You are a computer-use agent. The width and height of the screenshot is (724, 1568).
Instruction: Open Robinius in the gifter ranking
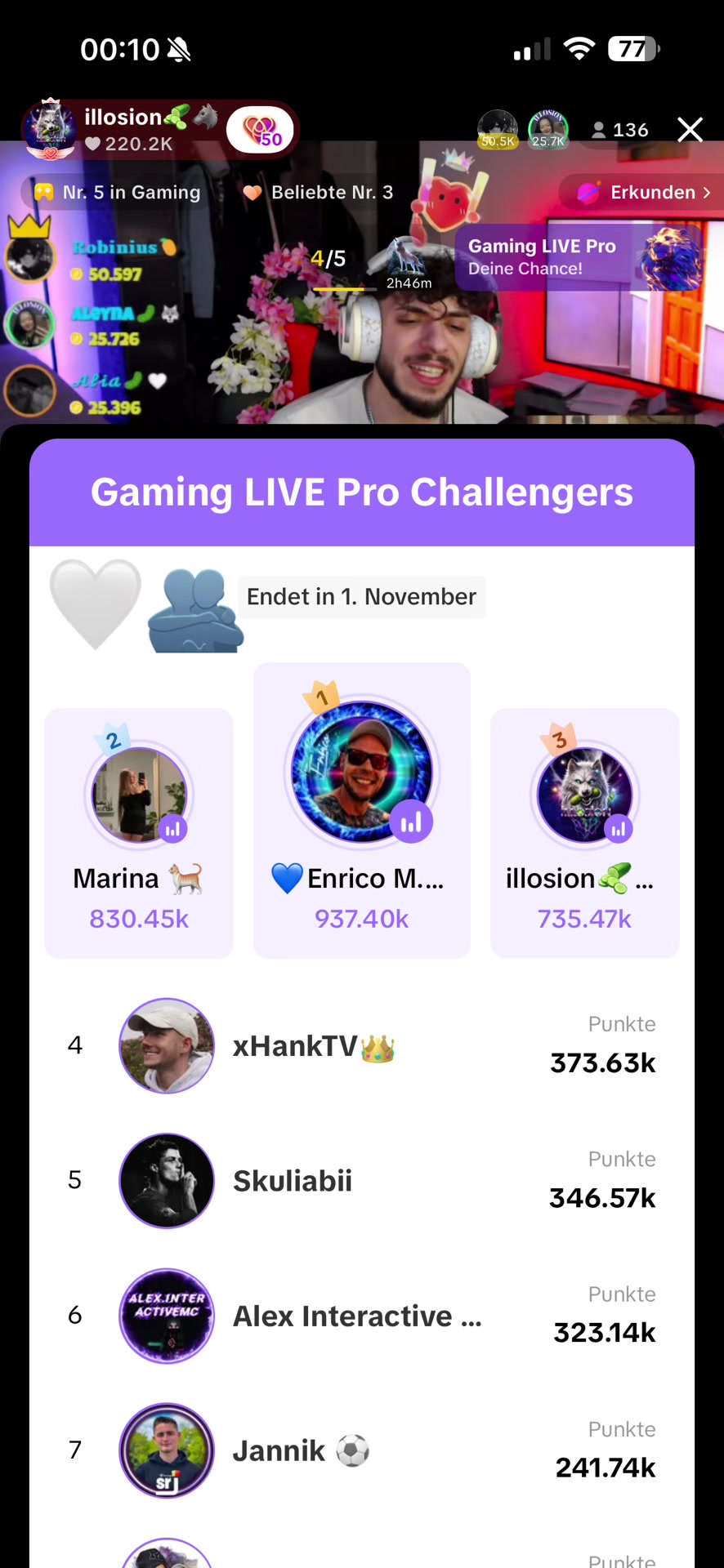91,258
